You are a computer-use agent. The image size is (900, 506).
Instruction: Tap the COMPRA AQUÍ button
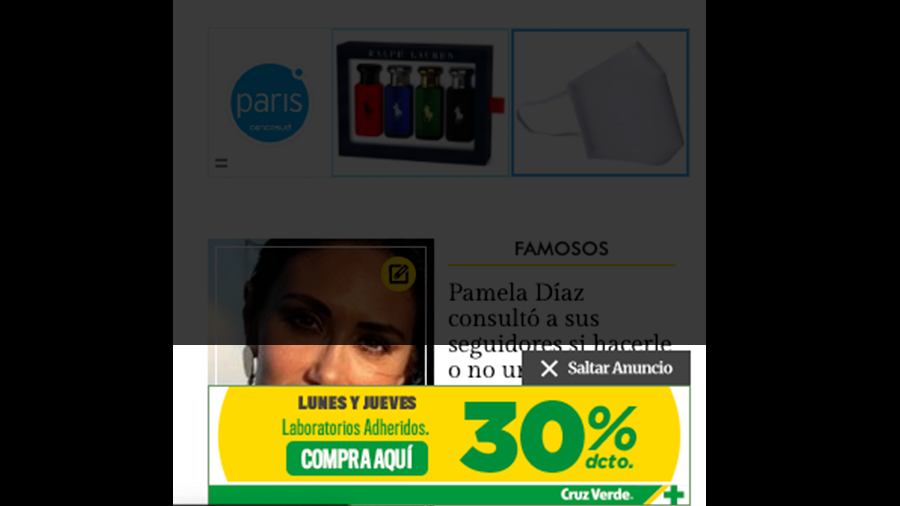point(357,459)
